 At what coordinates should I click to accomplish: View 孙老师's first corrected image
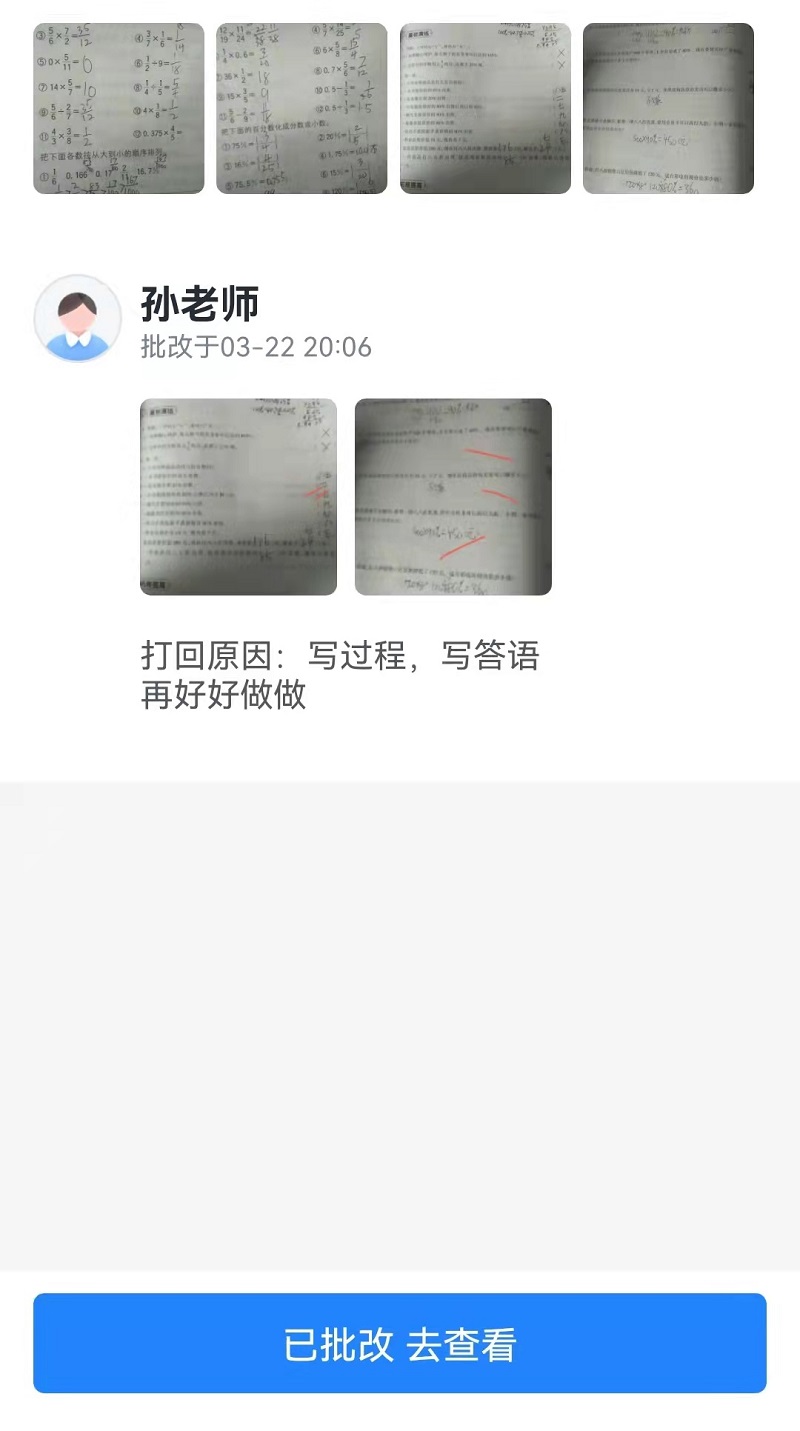[x=238, y=497]
